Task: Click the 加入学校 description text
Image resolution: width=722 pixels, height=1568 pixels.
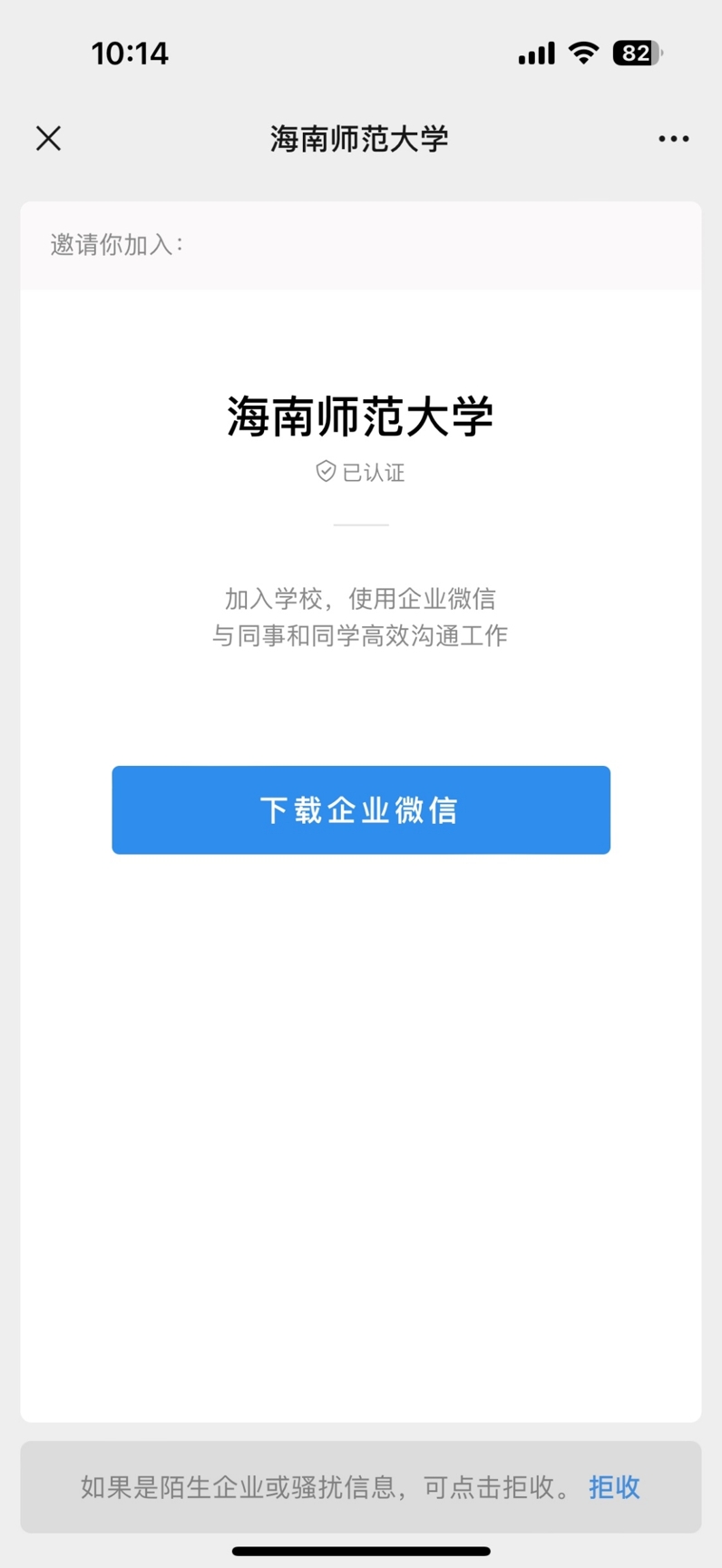Action: 360,617
